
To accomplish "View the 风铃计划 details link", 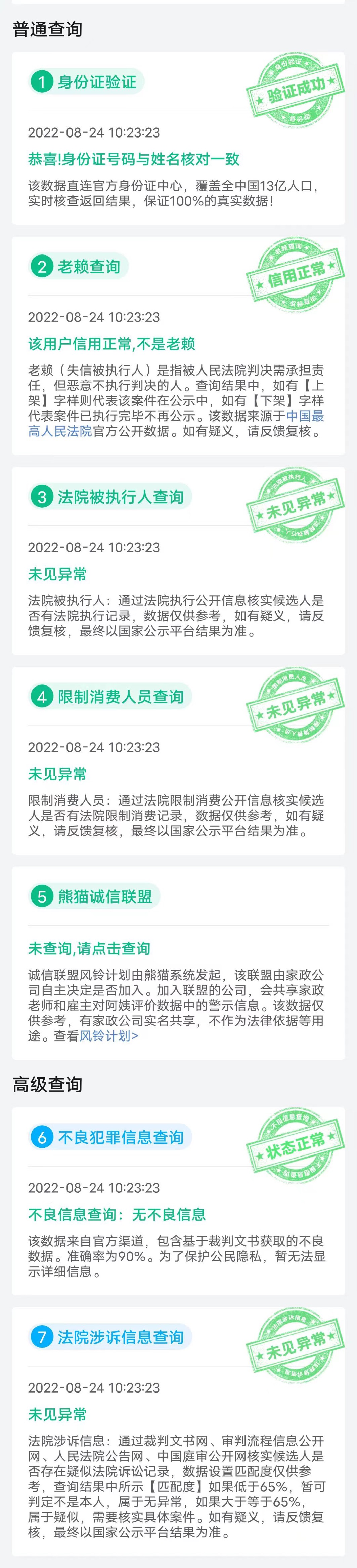I will [x=109, y=1036].
